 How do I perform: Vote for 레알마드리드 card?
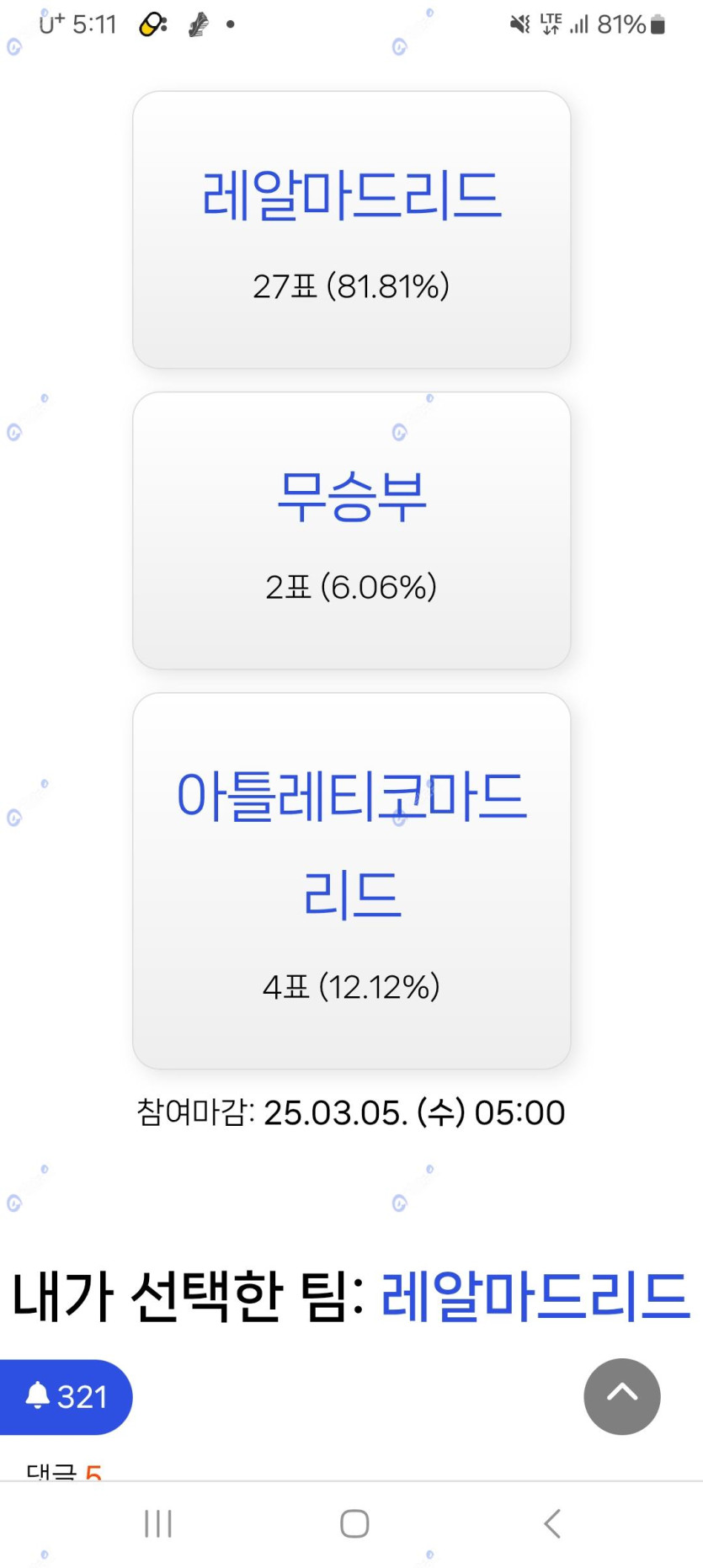(x=351, y=229)
